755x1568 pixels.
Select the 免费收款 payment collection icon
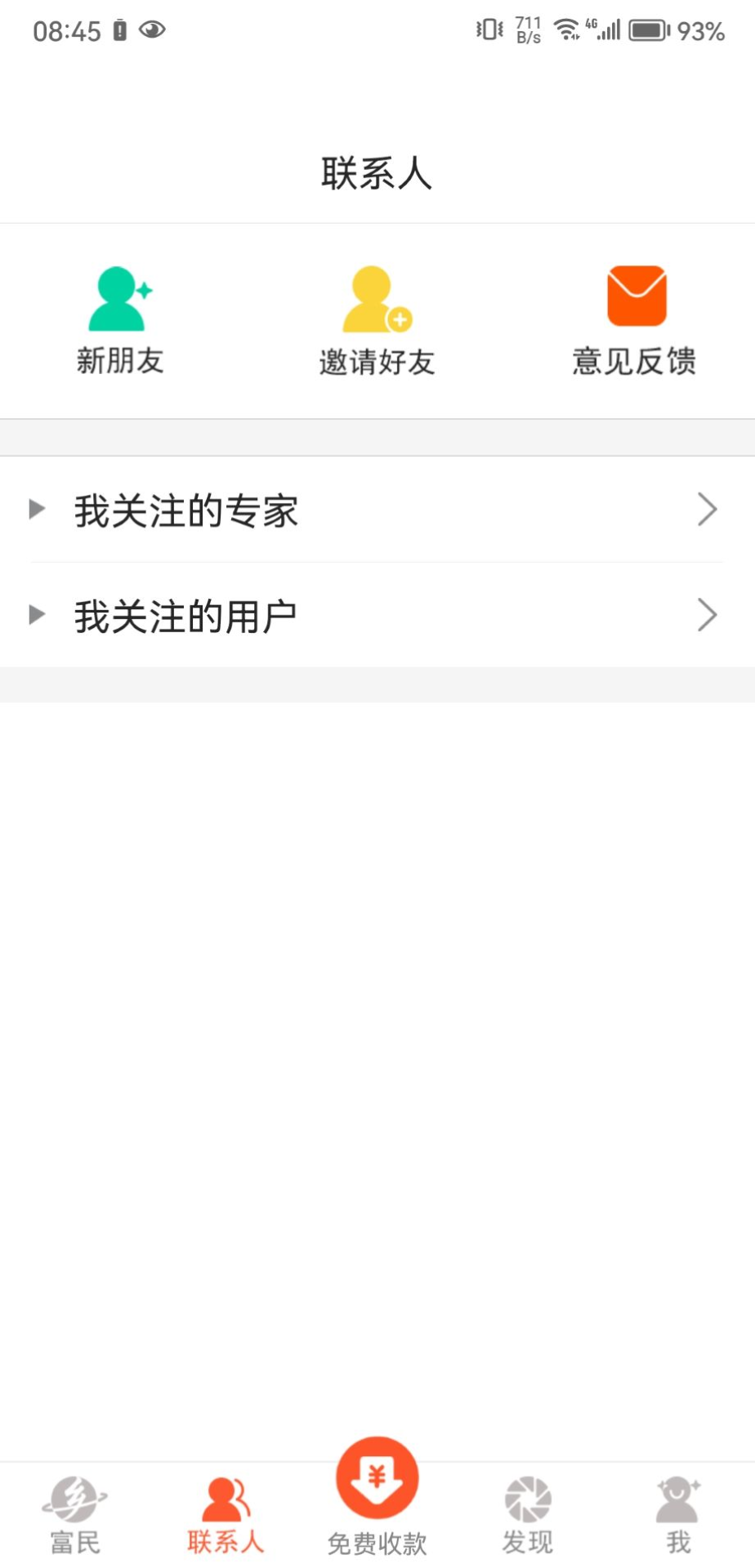376,1477
